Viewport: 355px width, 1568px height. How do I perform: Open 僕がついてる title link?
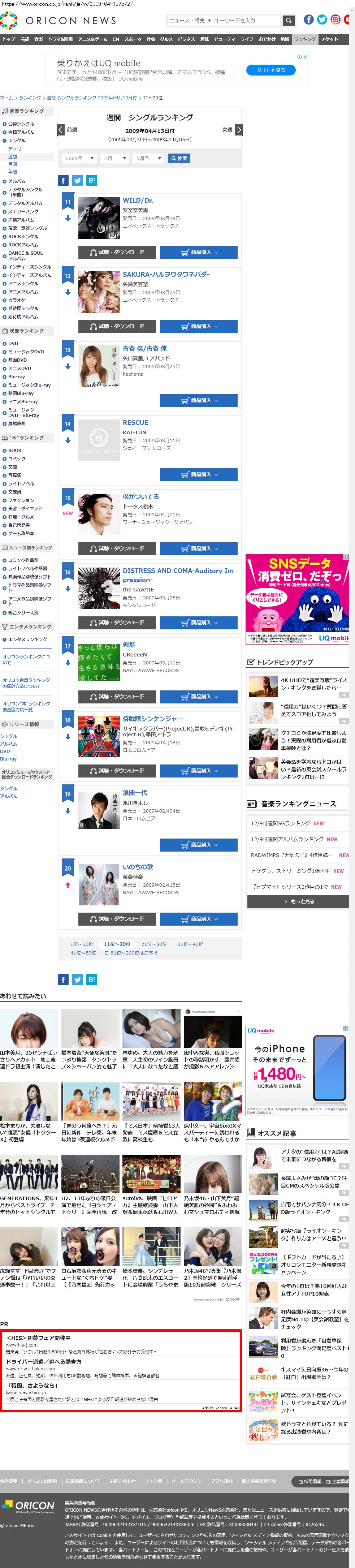140,497
